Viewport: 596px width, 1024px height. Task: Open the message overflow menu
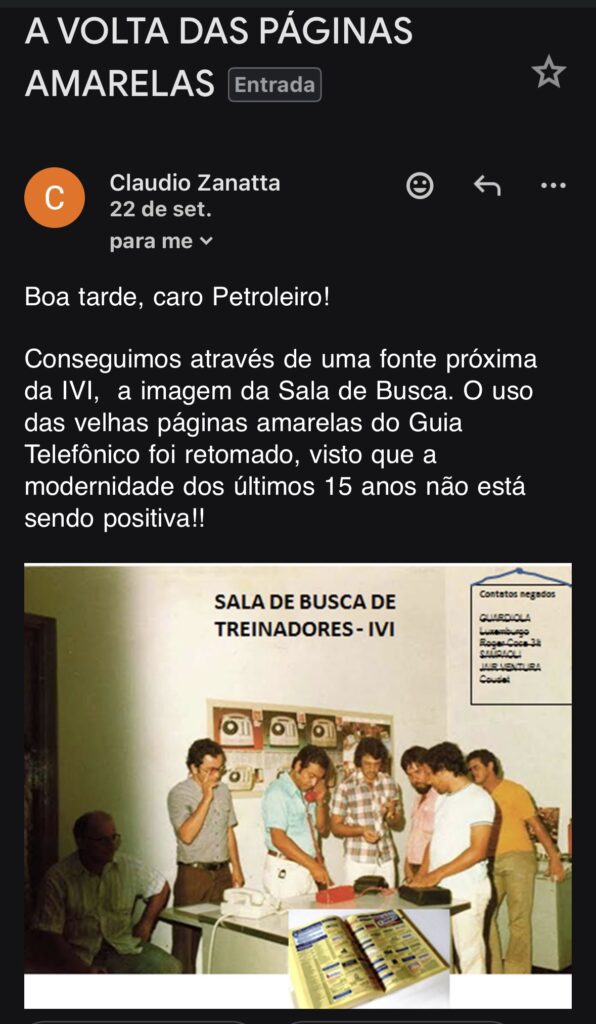coord(554,186)
